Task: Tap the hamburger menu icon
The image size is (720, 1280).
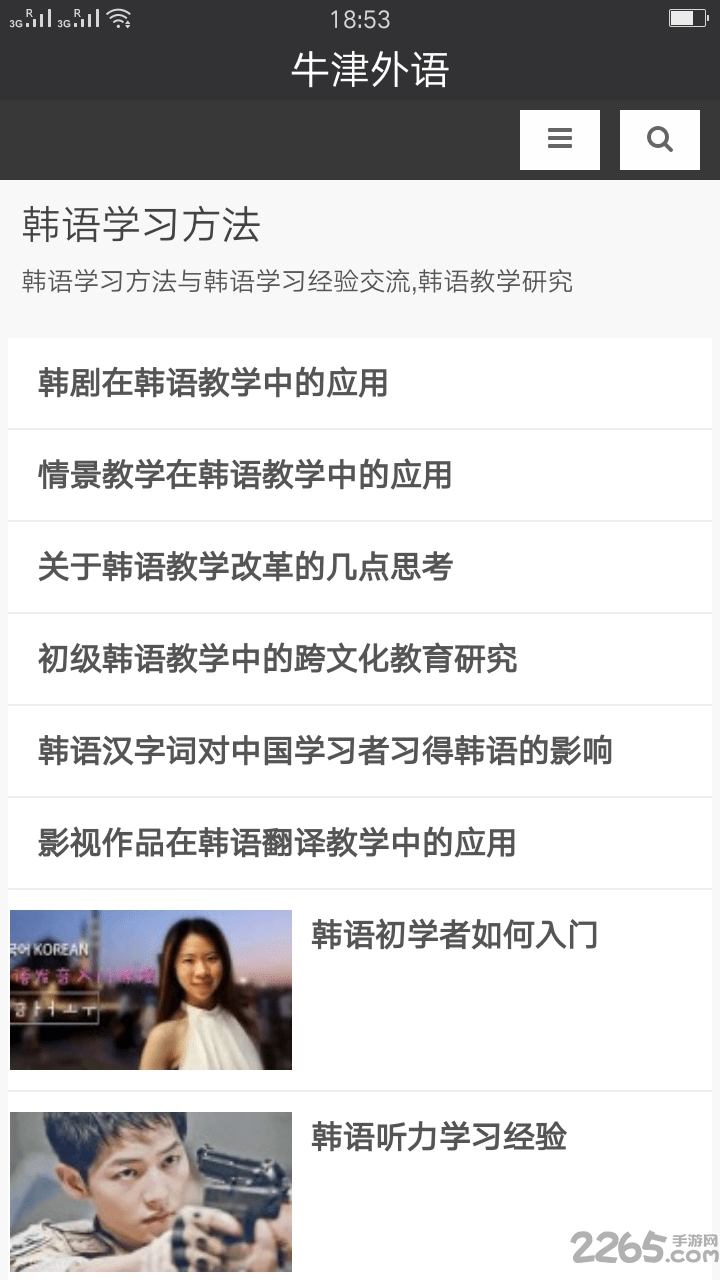Action: [560, 140]
